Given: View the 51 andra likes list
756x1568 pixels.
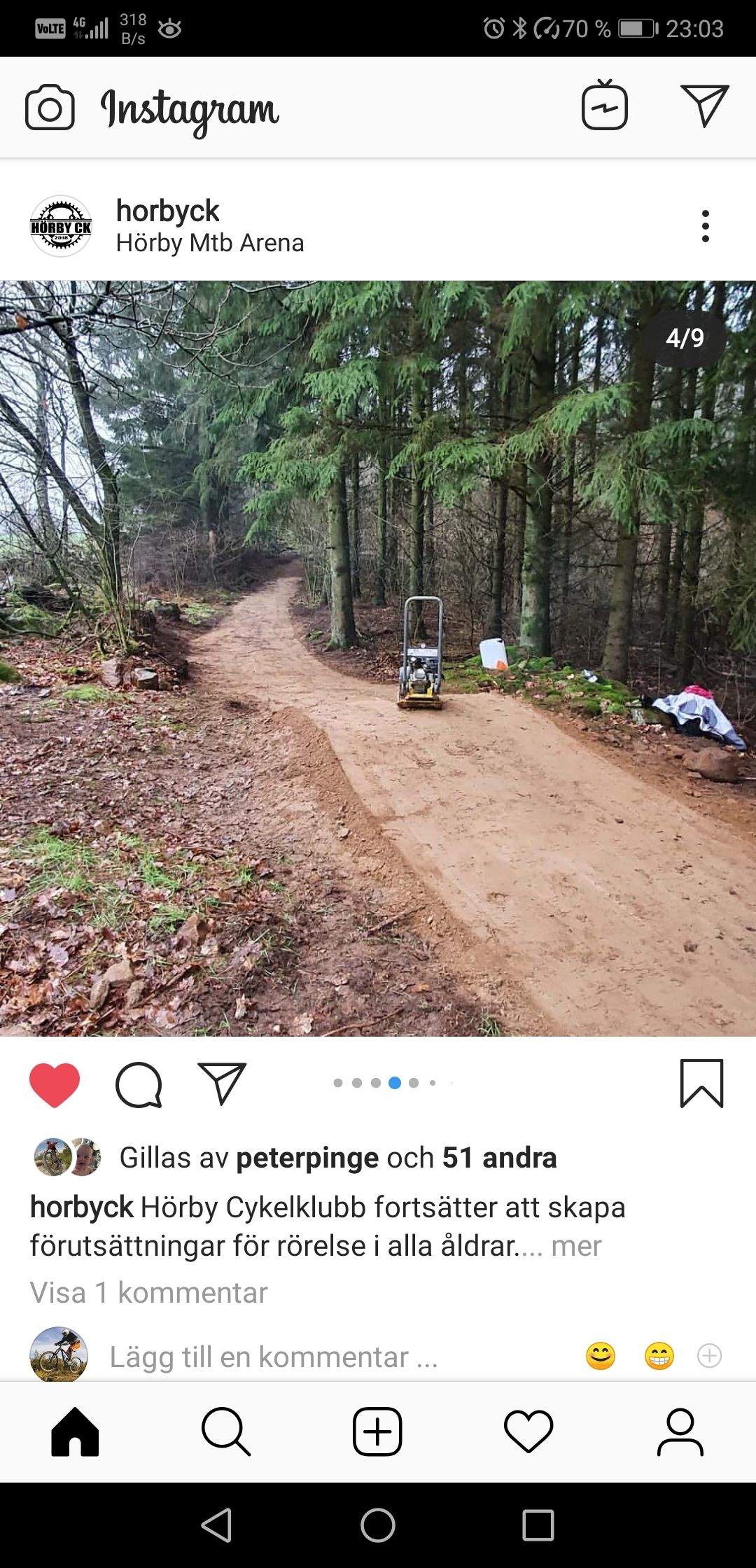Looking at the screenshot, I should (499, 1158).
